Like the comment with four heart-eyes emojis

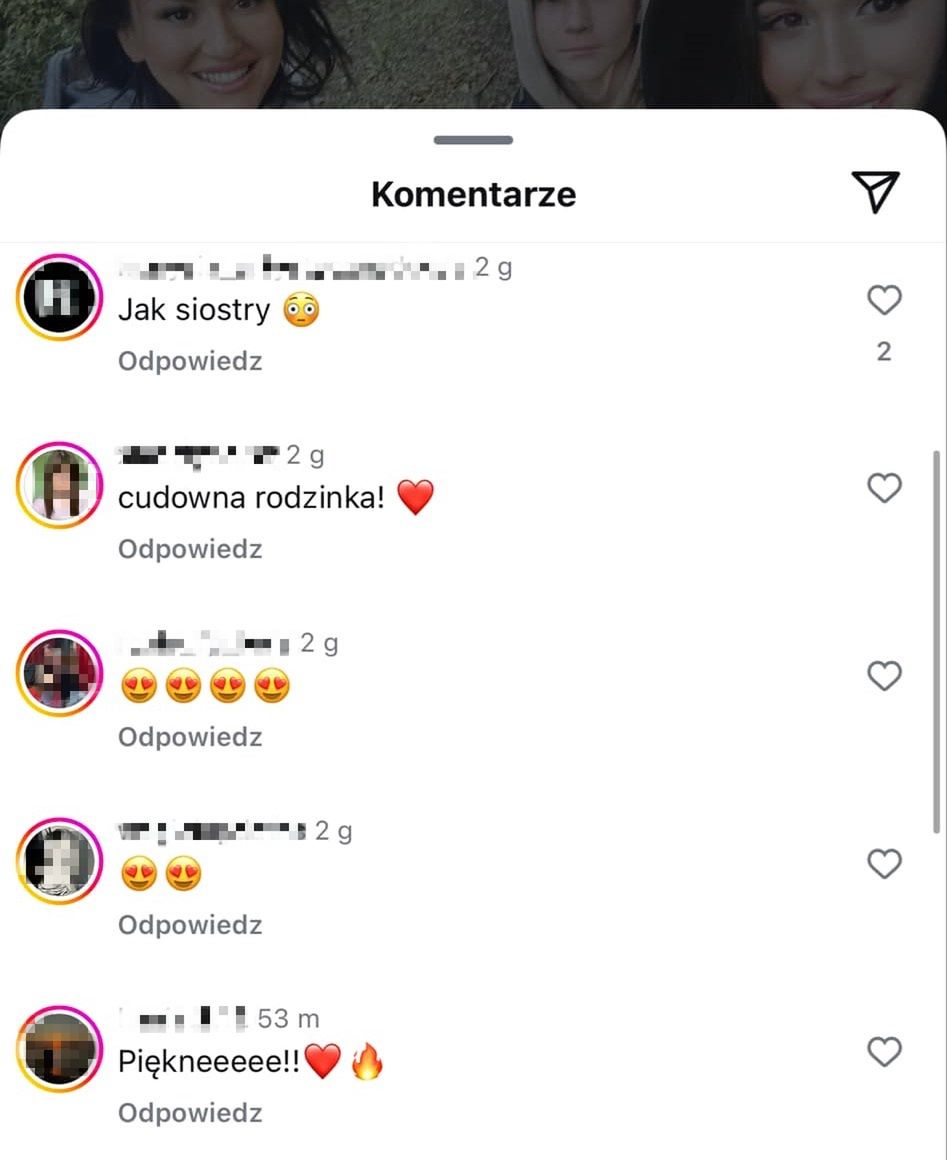click(x=884, y=676)
